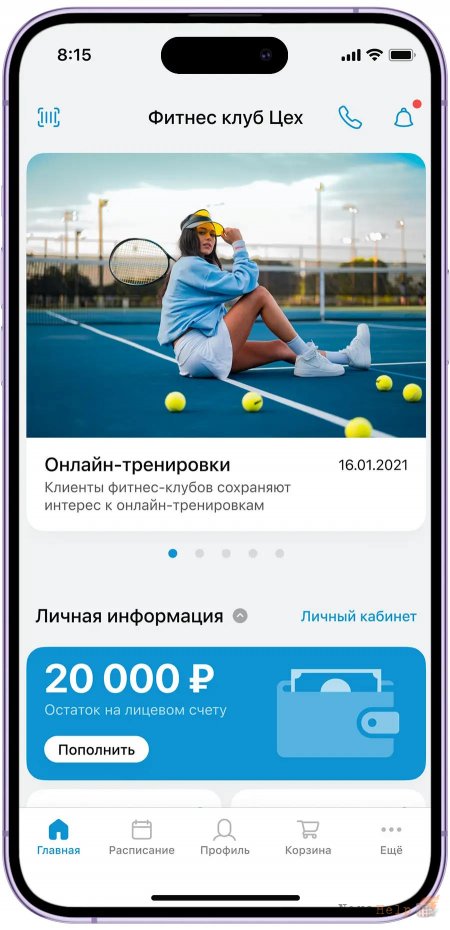Collapse the Личная информация section

pos(240,616)
